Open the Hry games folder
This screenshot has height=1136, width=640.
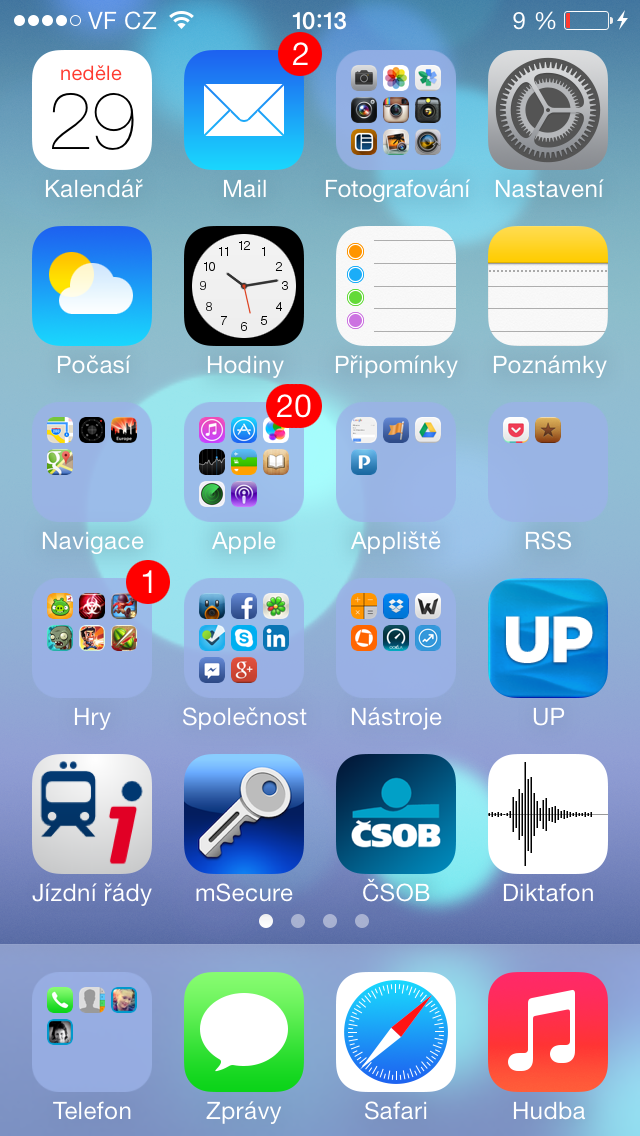coord(92,638)
